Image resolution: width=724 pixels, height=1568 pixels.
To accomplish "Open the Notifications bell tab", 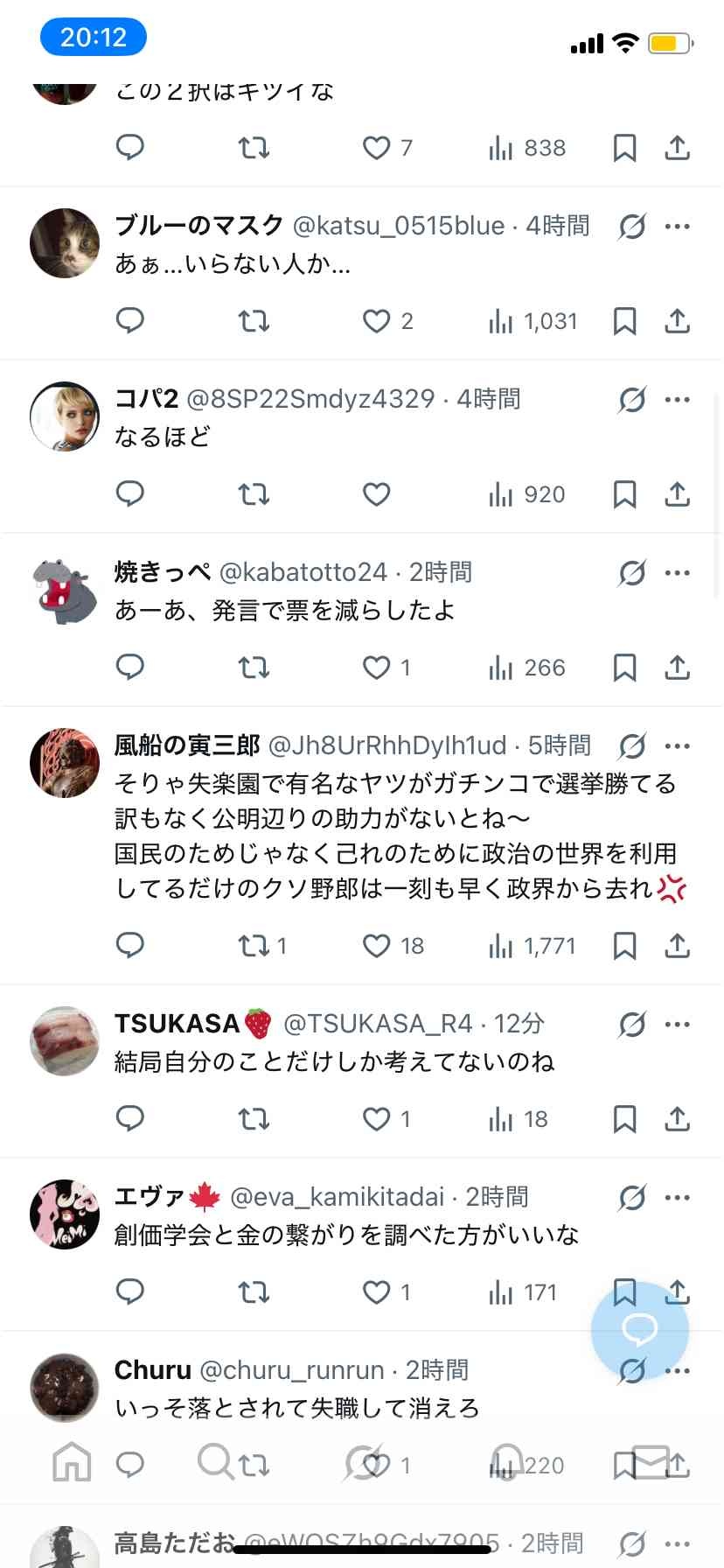I will pos(507,1462).
